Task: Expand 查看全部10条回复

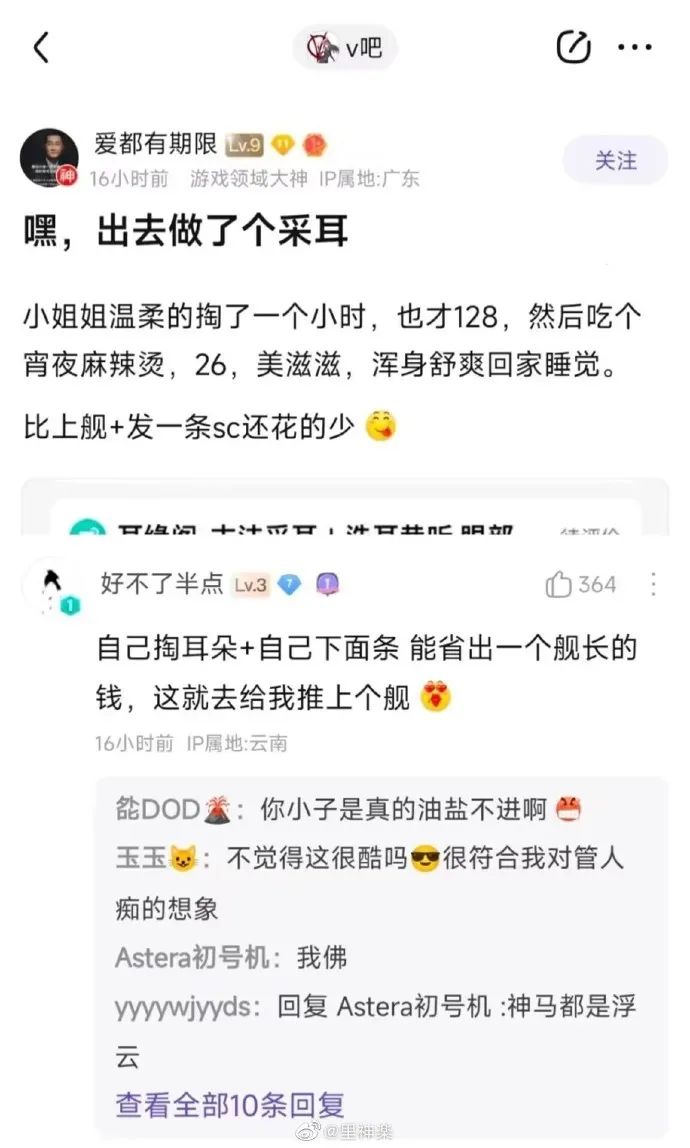Action: tap(230, 1104)
